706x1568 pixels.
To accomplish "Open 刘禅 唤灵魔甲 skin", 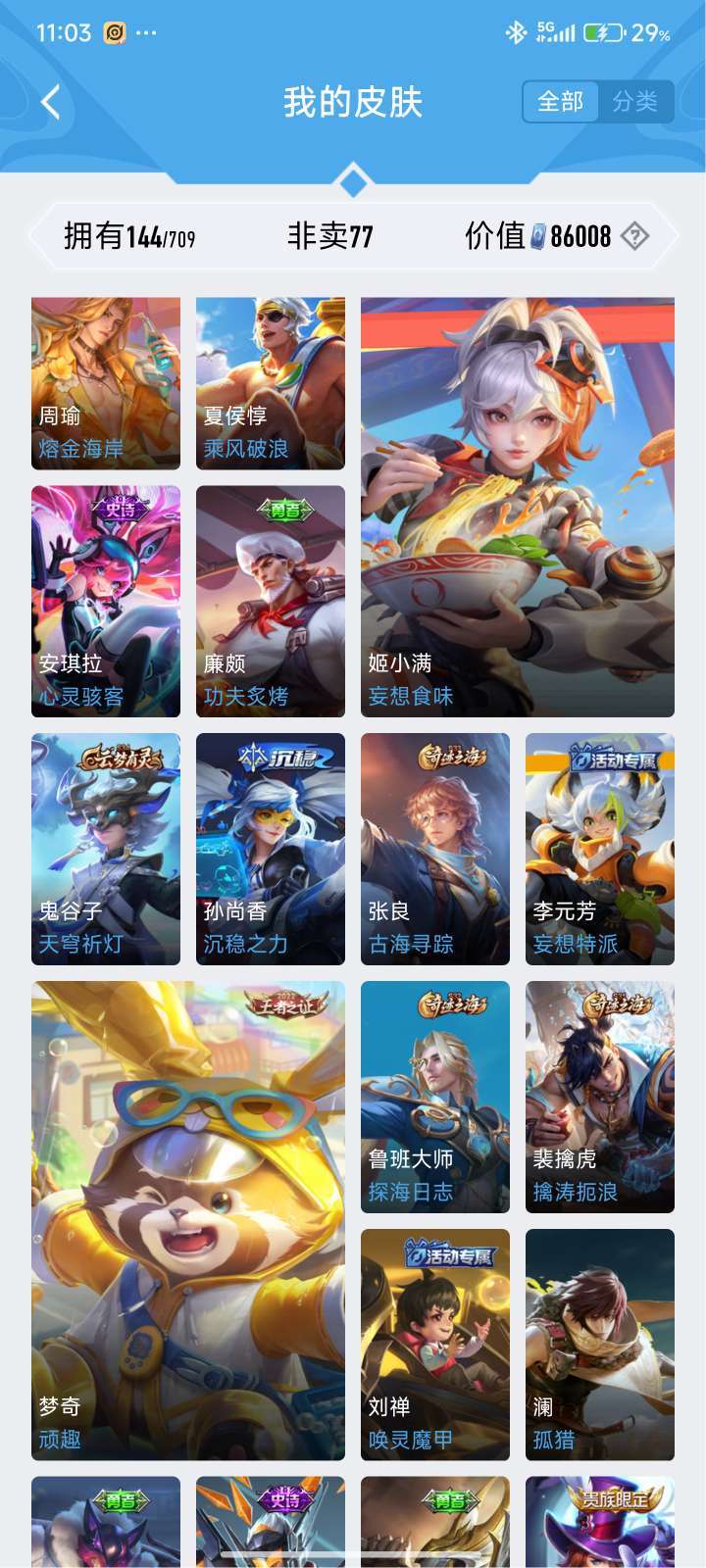I will (435, 1345).
